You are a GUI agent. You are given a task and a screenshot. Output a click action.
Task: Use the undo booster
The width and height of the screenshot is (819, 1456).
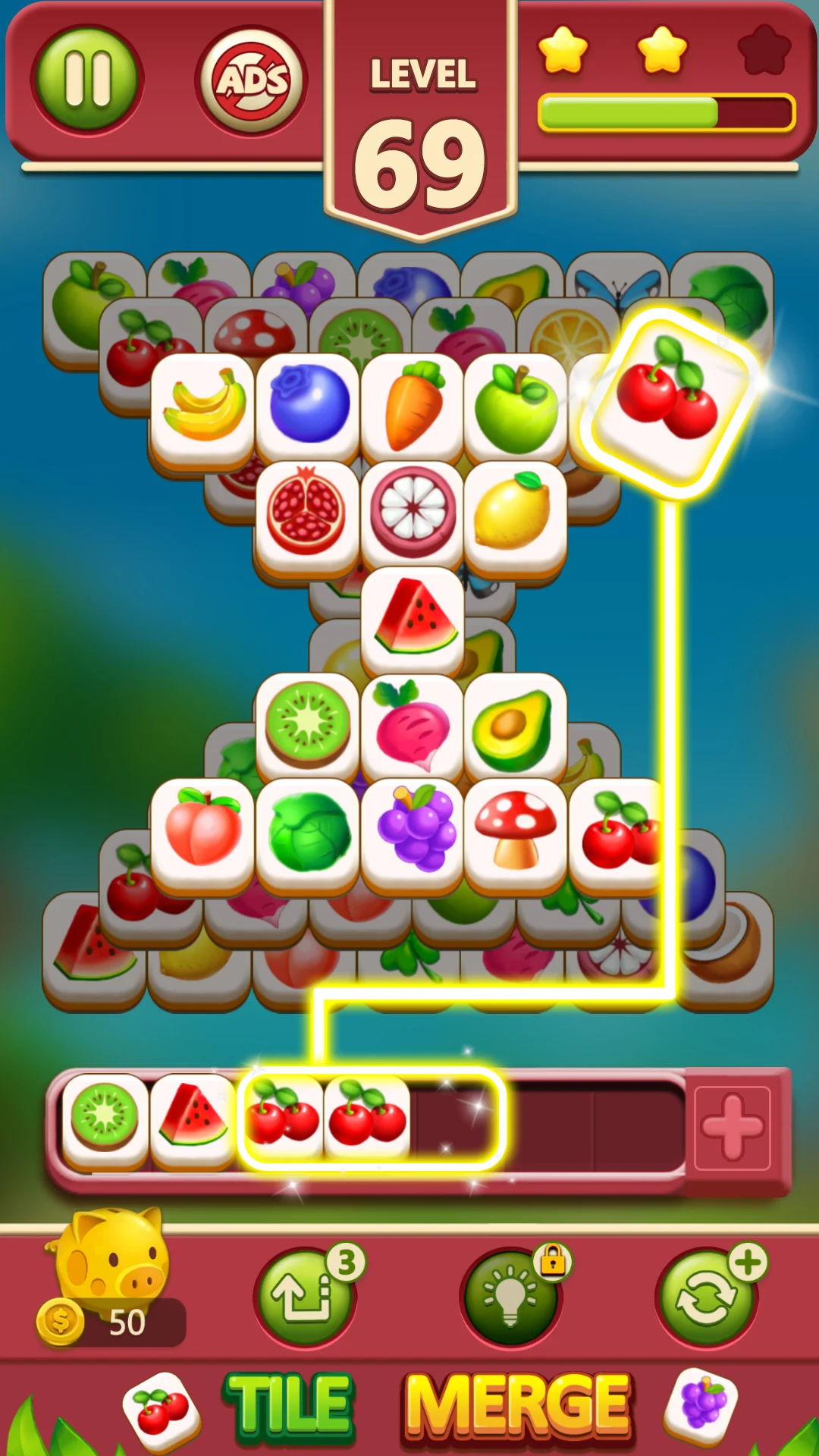tap(306, 1297)
